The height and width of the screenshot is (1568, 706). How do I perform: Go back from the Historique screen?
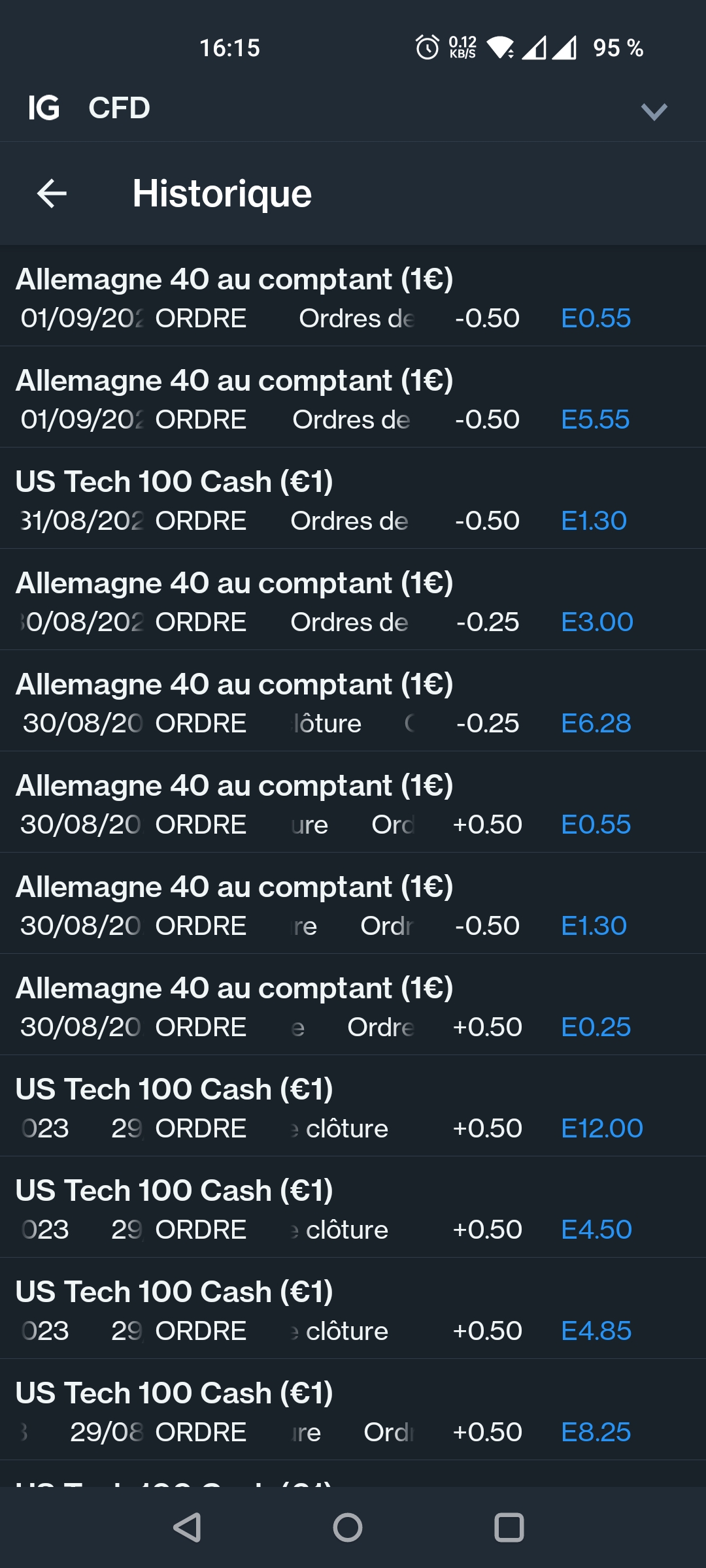coord(52,193)
